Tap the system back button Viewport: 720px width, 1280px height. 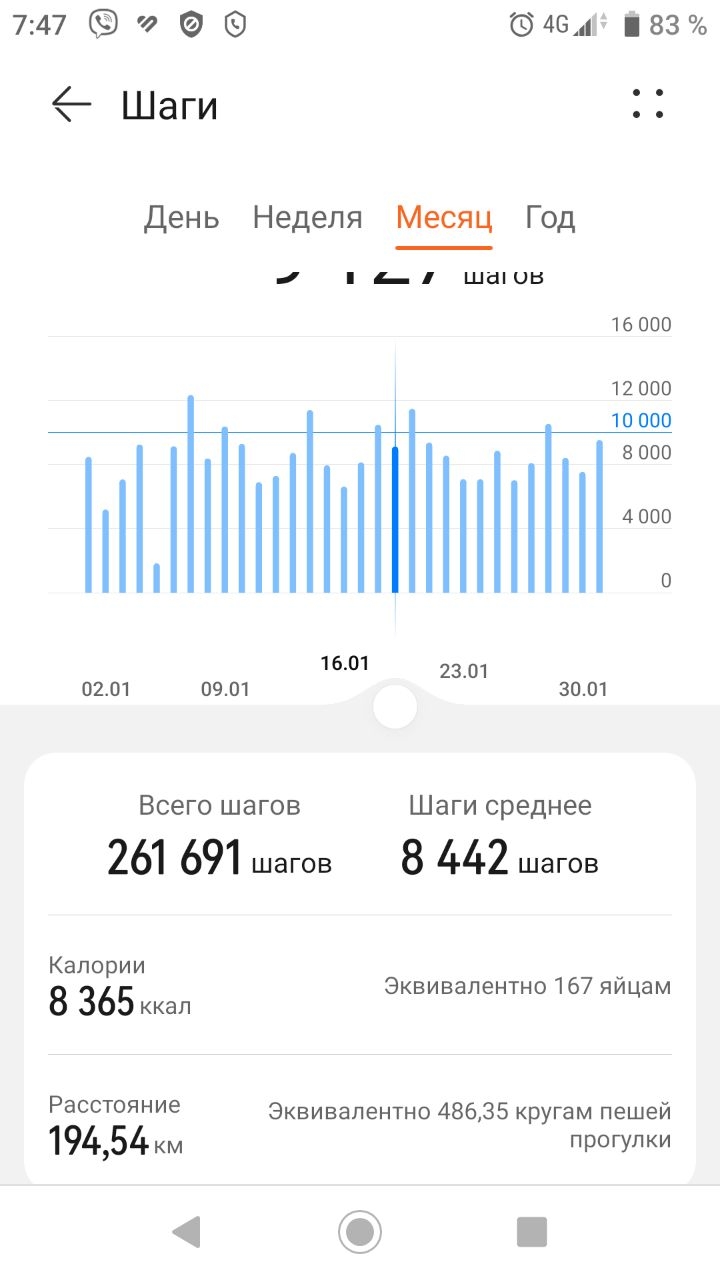pos(186,1232)
